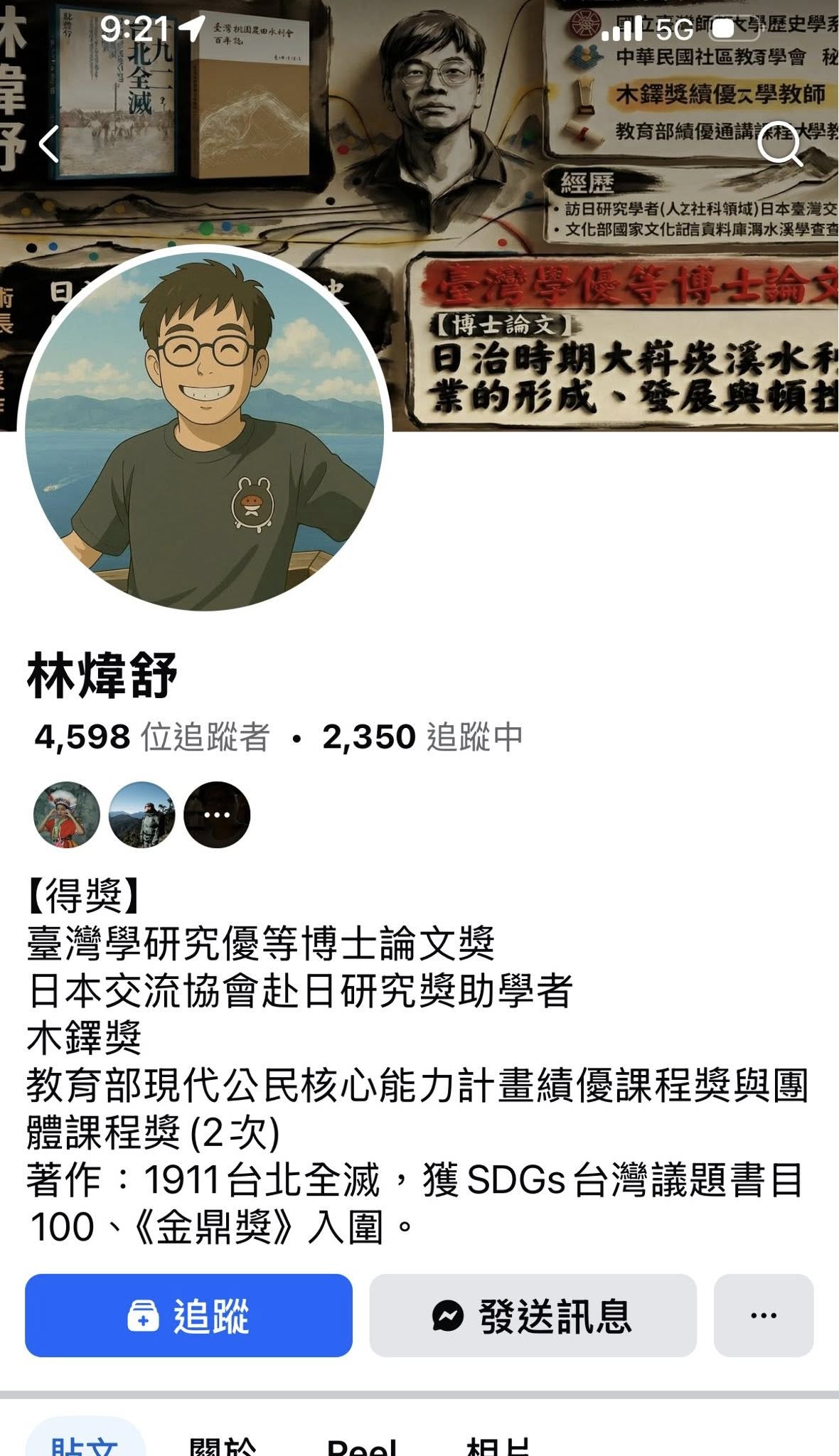
Task: Open the 2,350 追蹤中 following list
Action: click(422, 737)
